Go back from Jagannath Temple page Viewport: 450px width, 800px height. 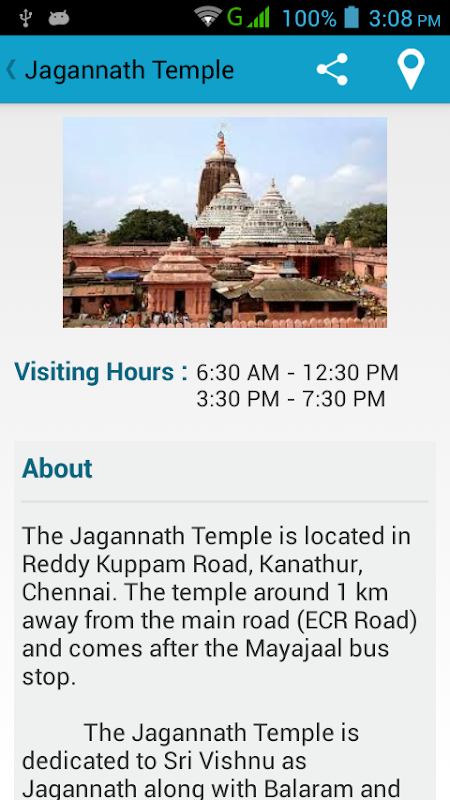pyautogui.click(x=11, y=69)
